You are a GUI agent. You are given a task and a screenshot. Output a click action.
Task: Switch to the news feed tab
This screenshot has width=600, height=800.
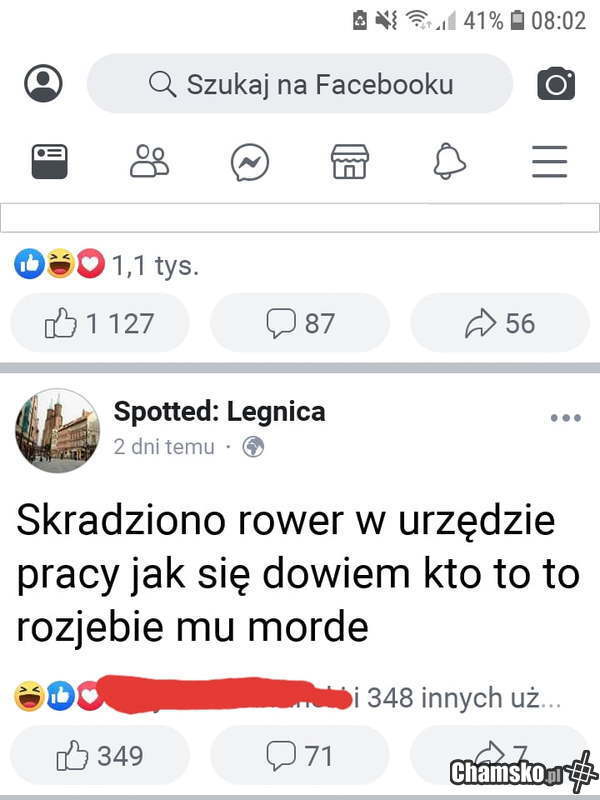(x=49, y=161)
